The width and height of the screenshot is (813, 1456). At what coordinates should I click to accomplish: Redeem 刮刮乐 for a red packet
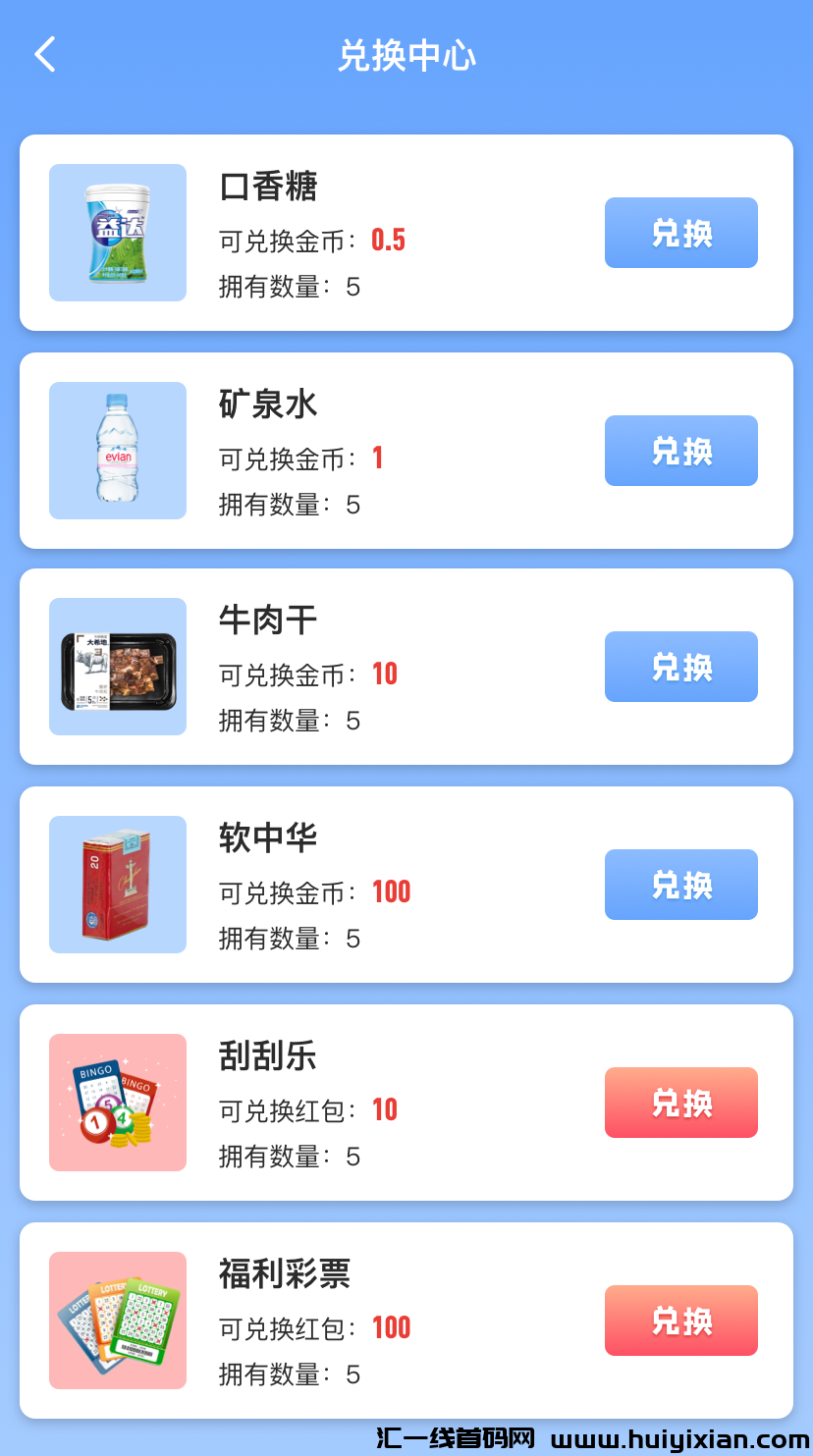pyautogui.click(x=680, y=1103)
